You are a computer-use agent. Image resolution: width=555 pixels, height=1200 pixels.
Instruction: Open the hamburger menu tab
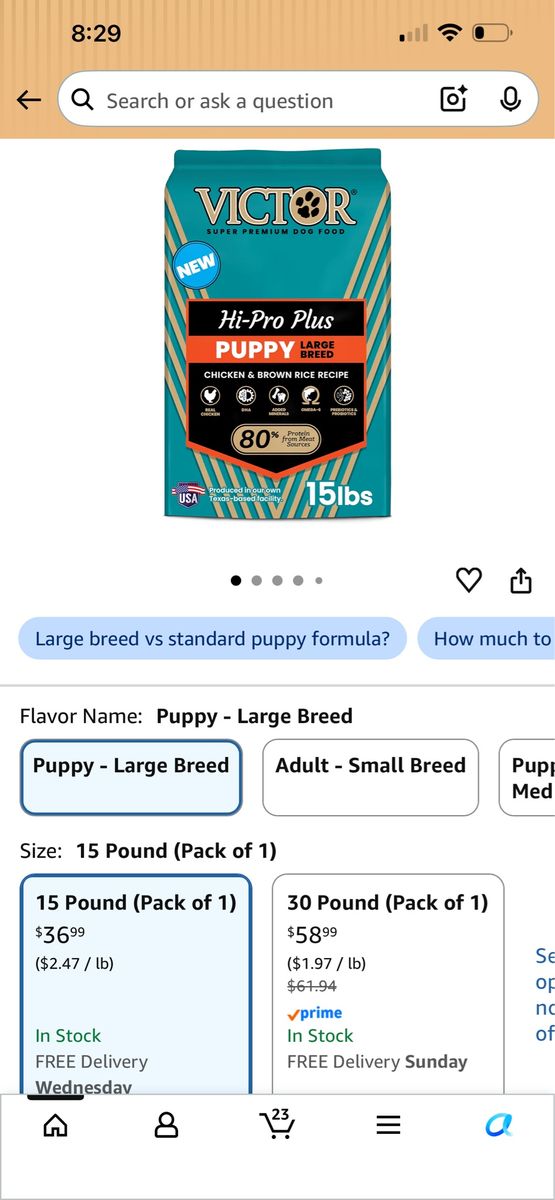[x=388, y=1125]
